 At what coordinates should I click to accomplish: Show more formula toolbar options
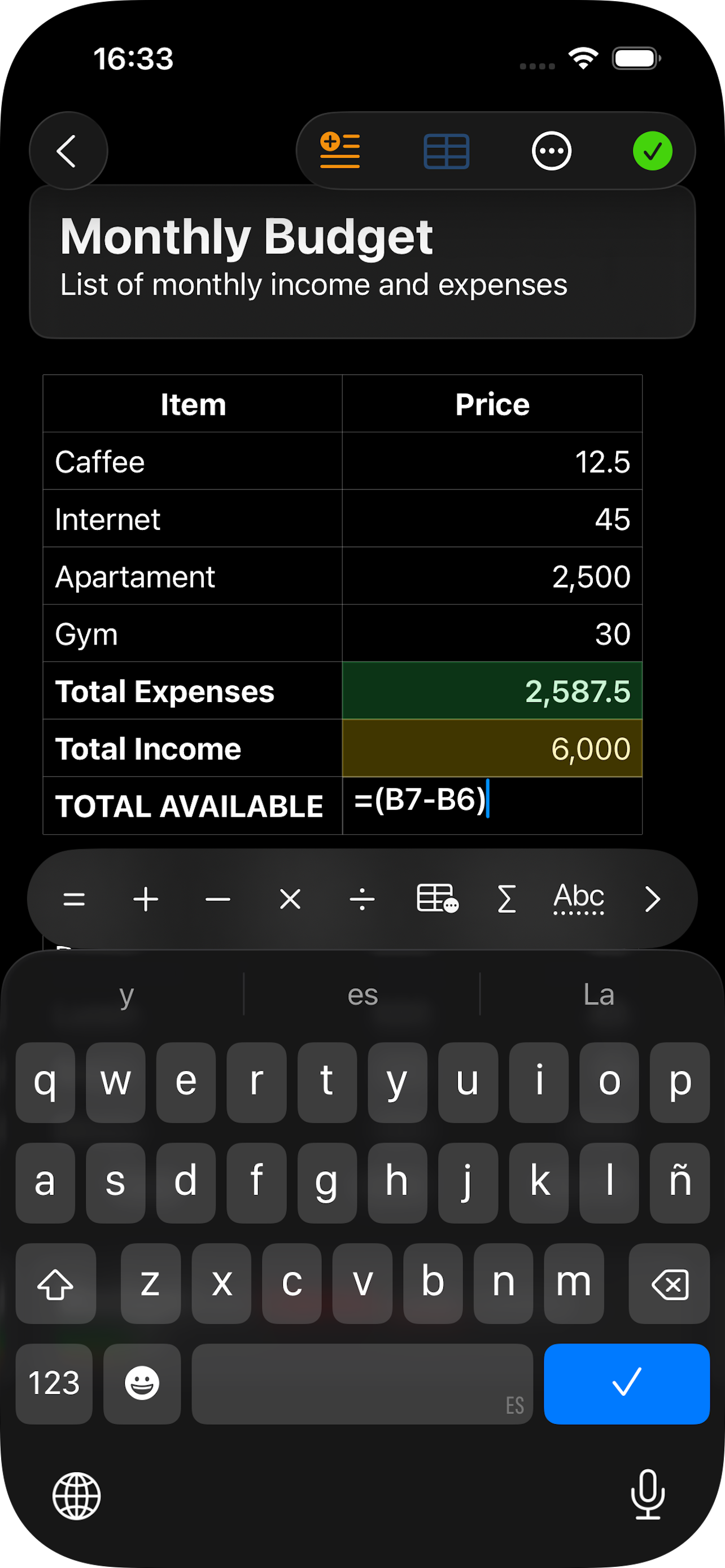point(653,899)
